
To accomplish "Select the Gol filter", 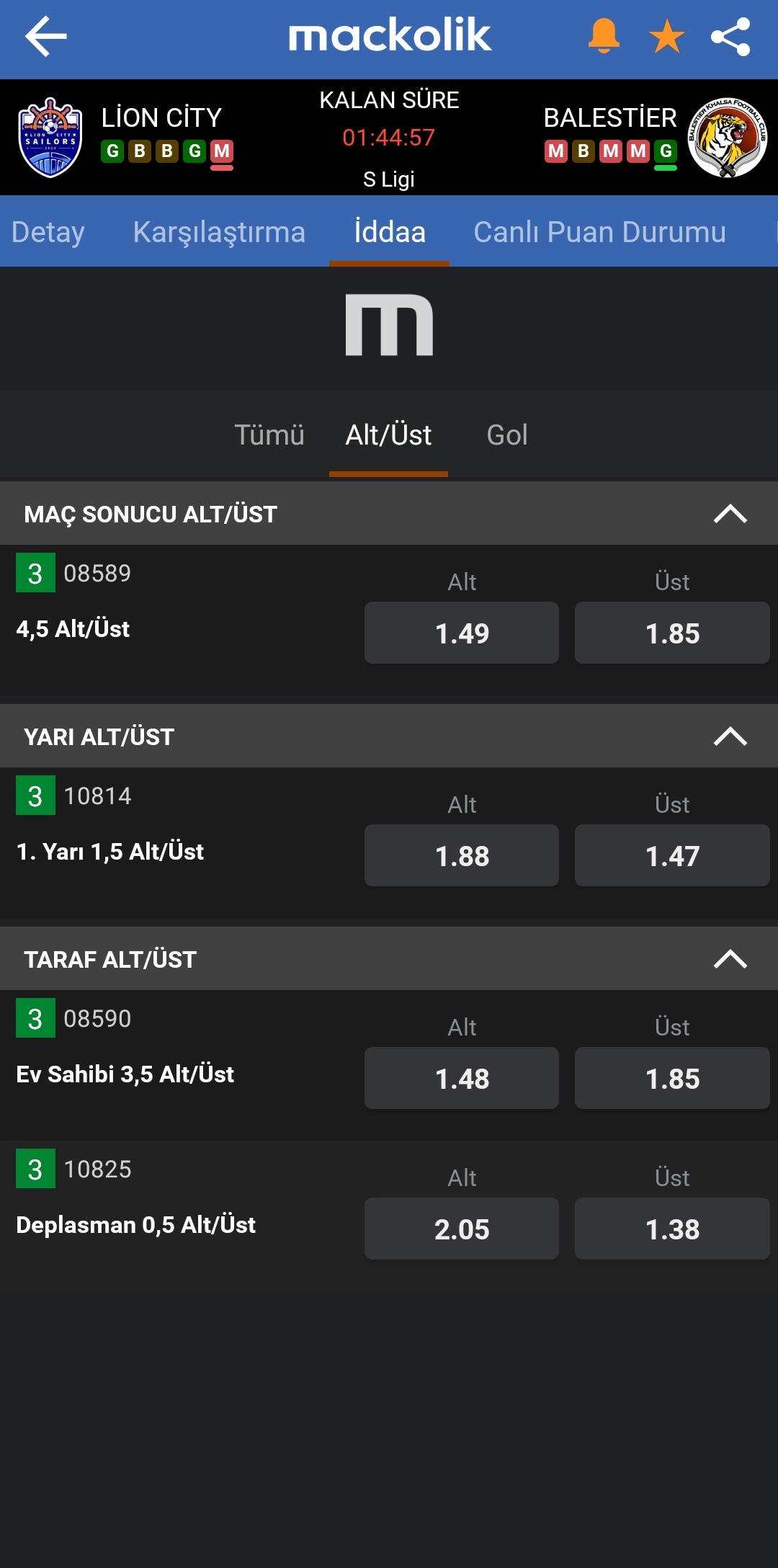I will 507,435.
